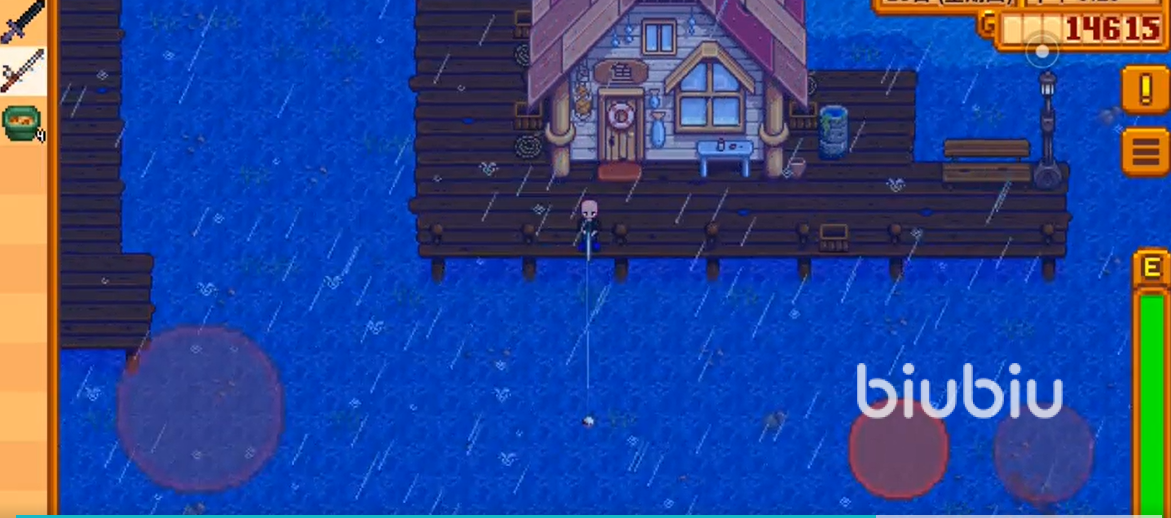Viewport: 1171px width, 518px height.
Task: Select the fishing rod in the toolbar
Action: (22, 72)
